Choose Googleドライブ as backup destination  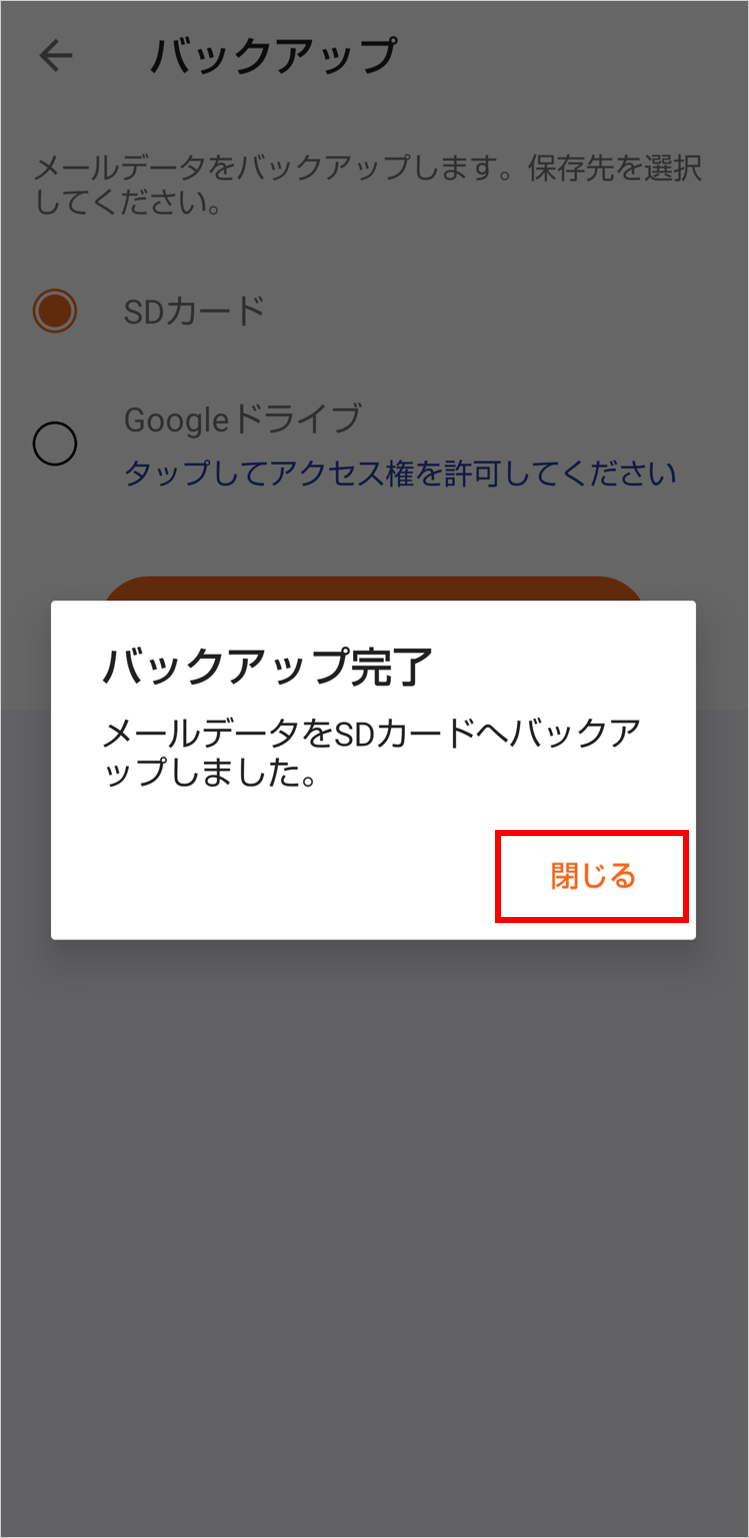(55, 443)
